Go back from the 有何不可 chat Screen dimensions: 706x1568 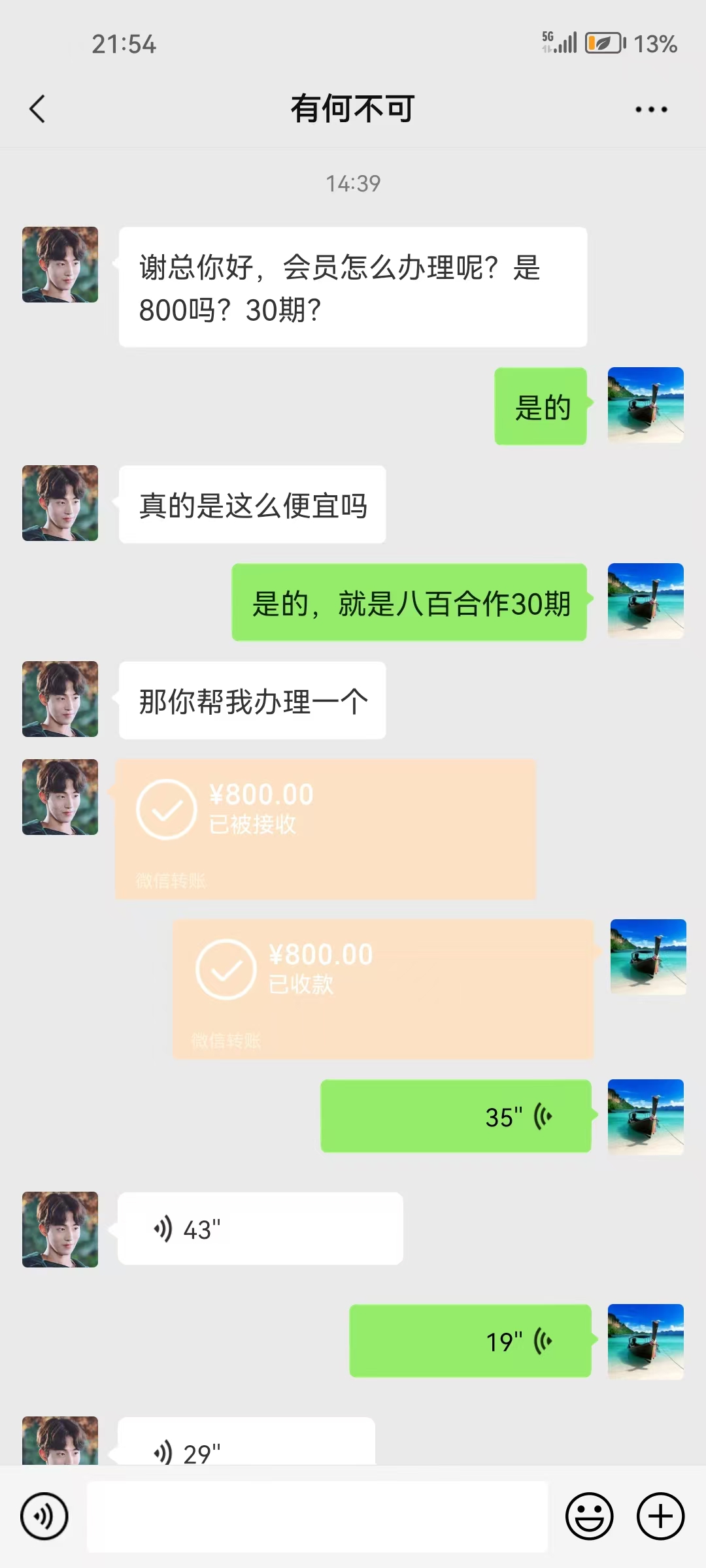(x=37, y=108)
